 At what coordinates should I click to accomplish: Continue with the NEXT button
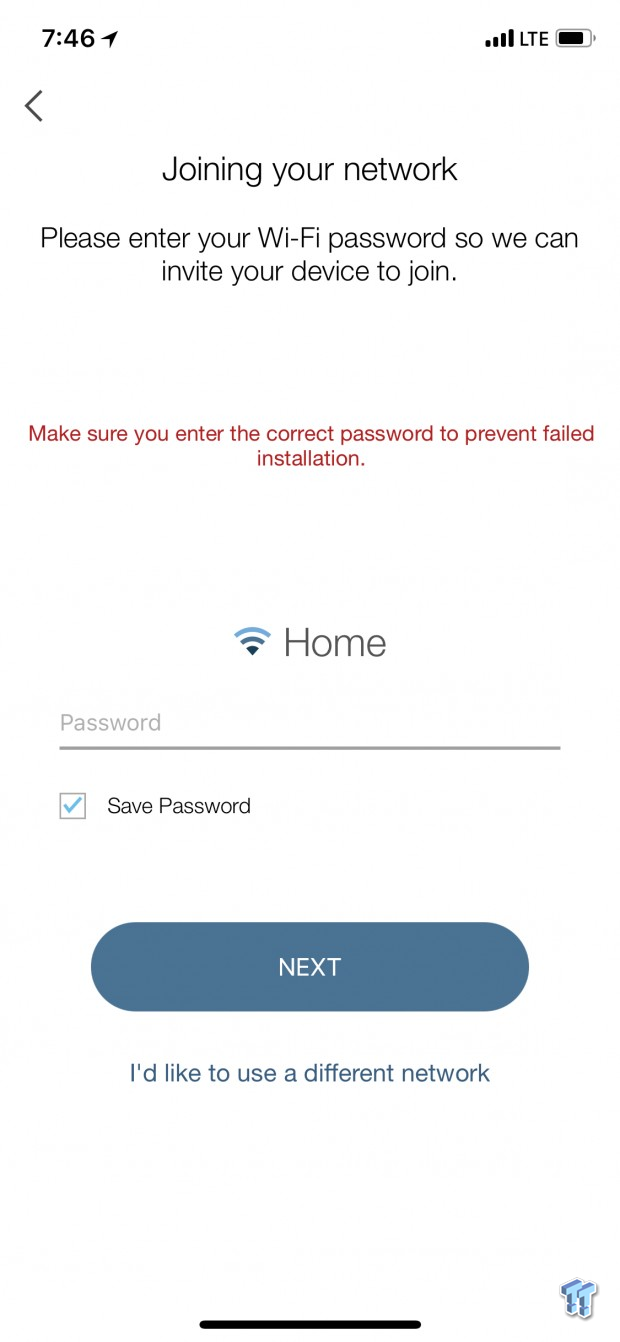[309, 967]
